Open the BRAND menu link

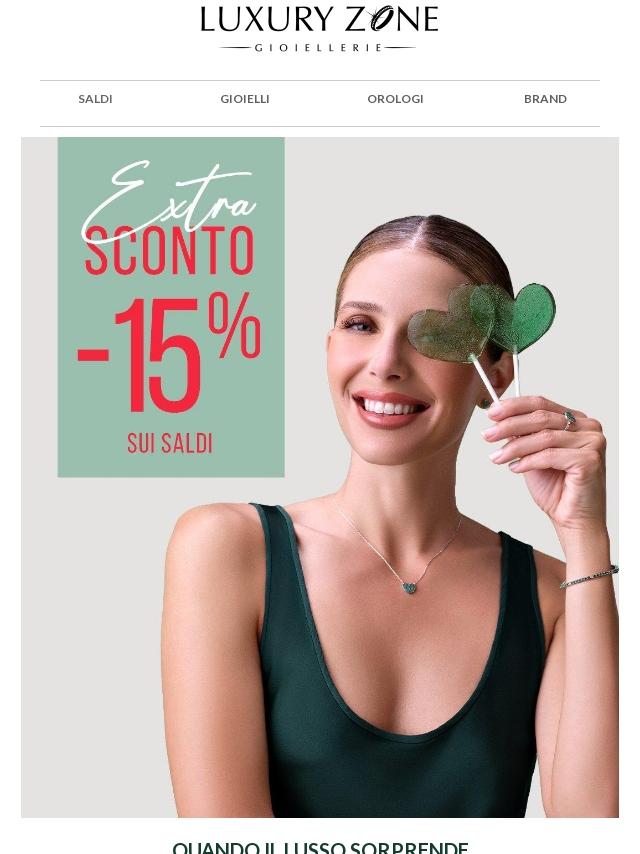tap(545, 99)
